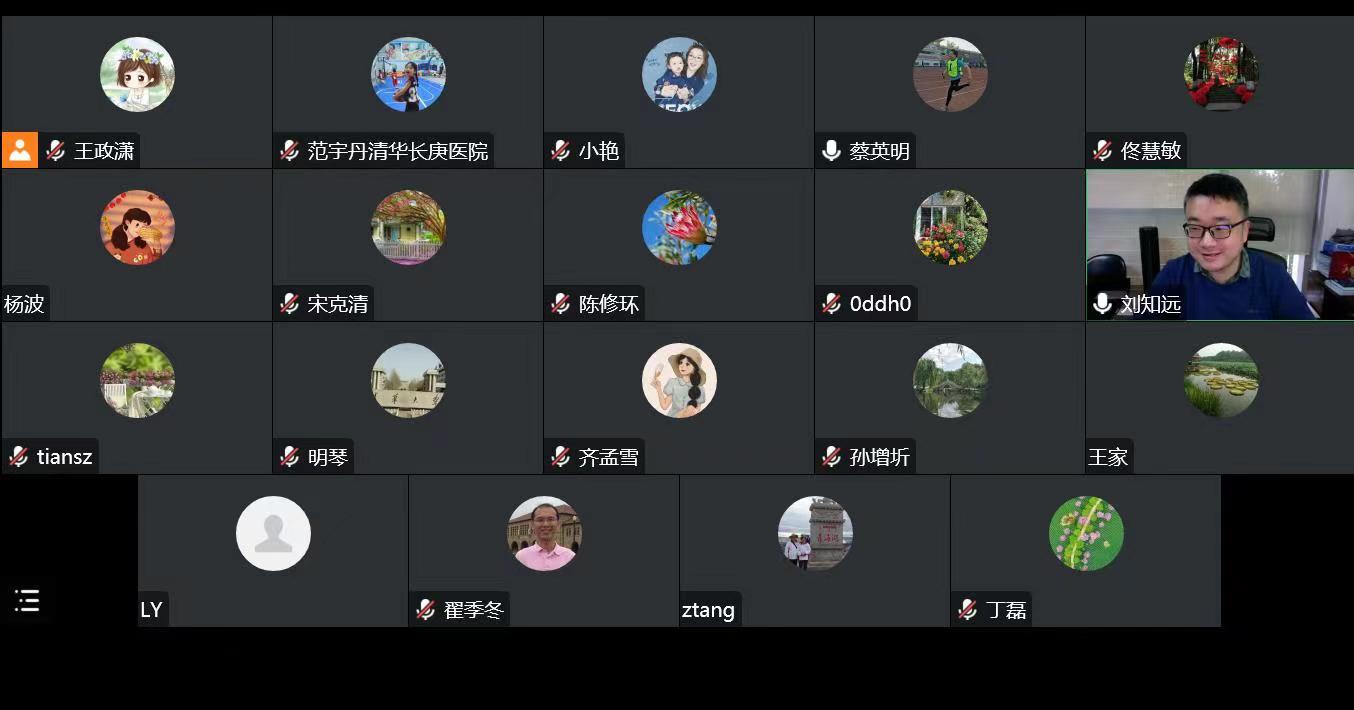Select 刘知远's video tile
The image size is (1354, 710).
[x=1219, y=245]
